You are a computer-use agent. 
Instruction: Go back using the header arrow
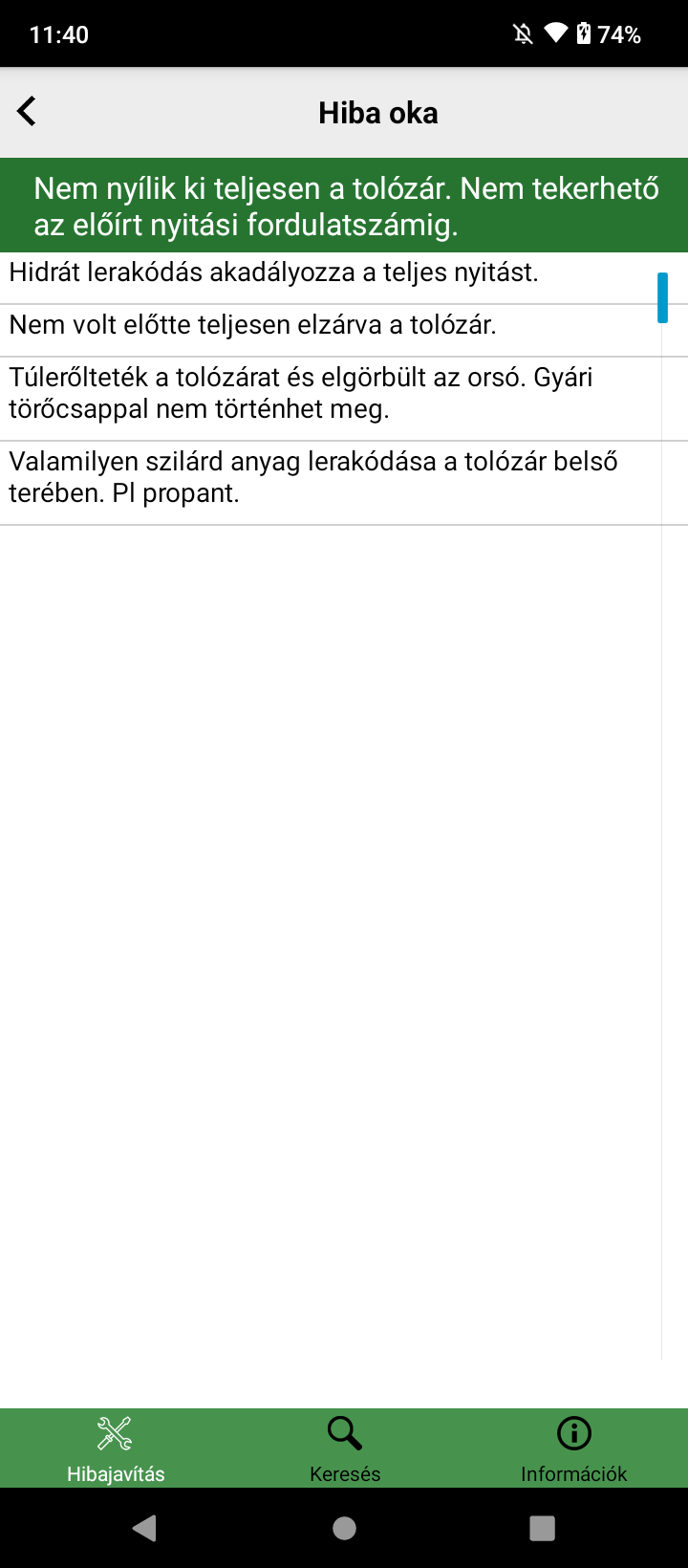pyautogui.click(x=27, y=112)
